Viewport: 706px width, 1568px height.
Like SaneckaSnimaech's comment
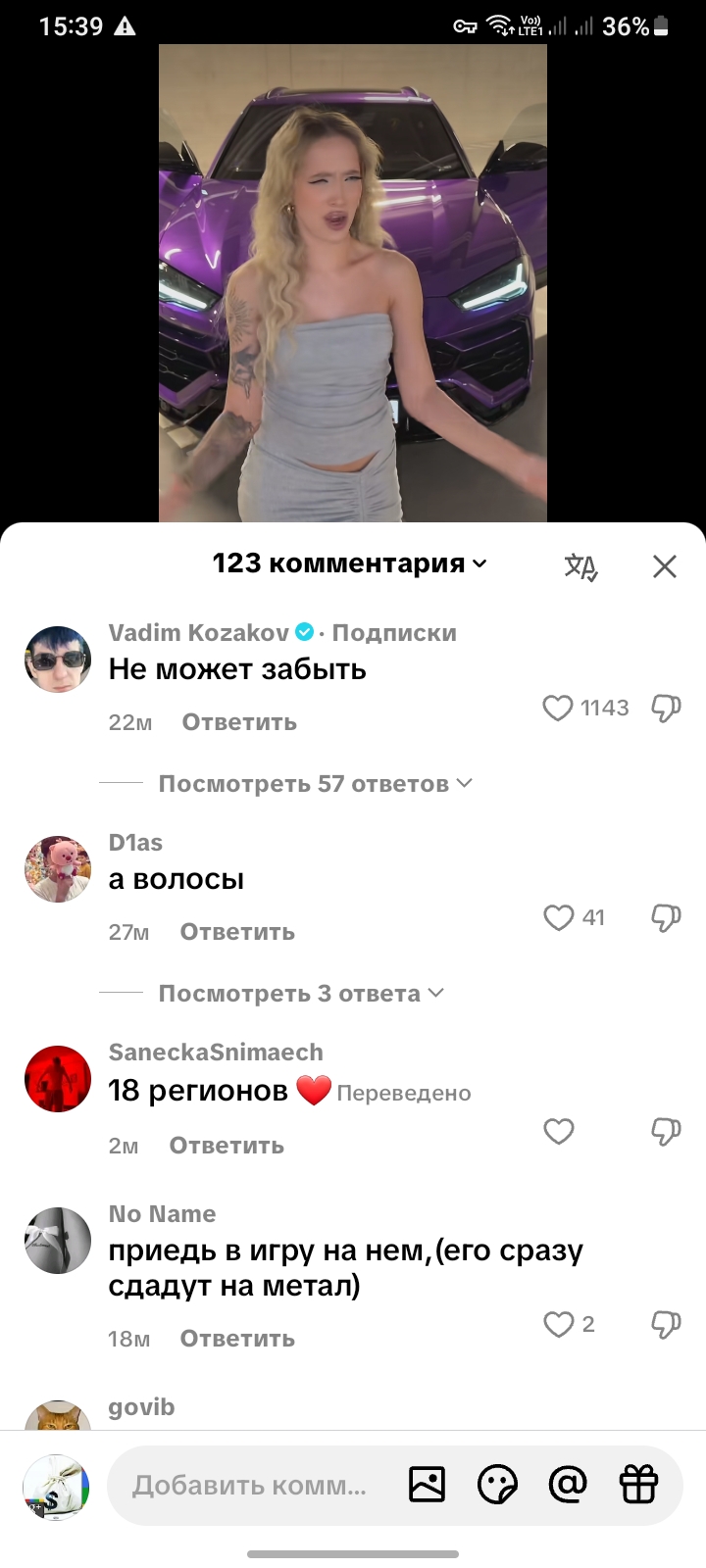coord(558,1131)
